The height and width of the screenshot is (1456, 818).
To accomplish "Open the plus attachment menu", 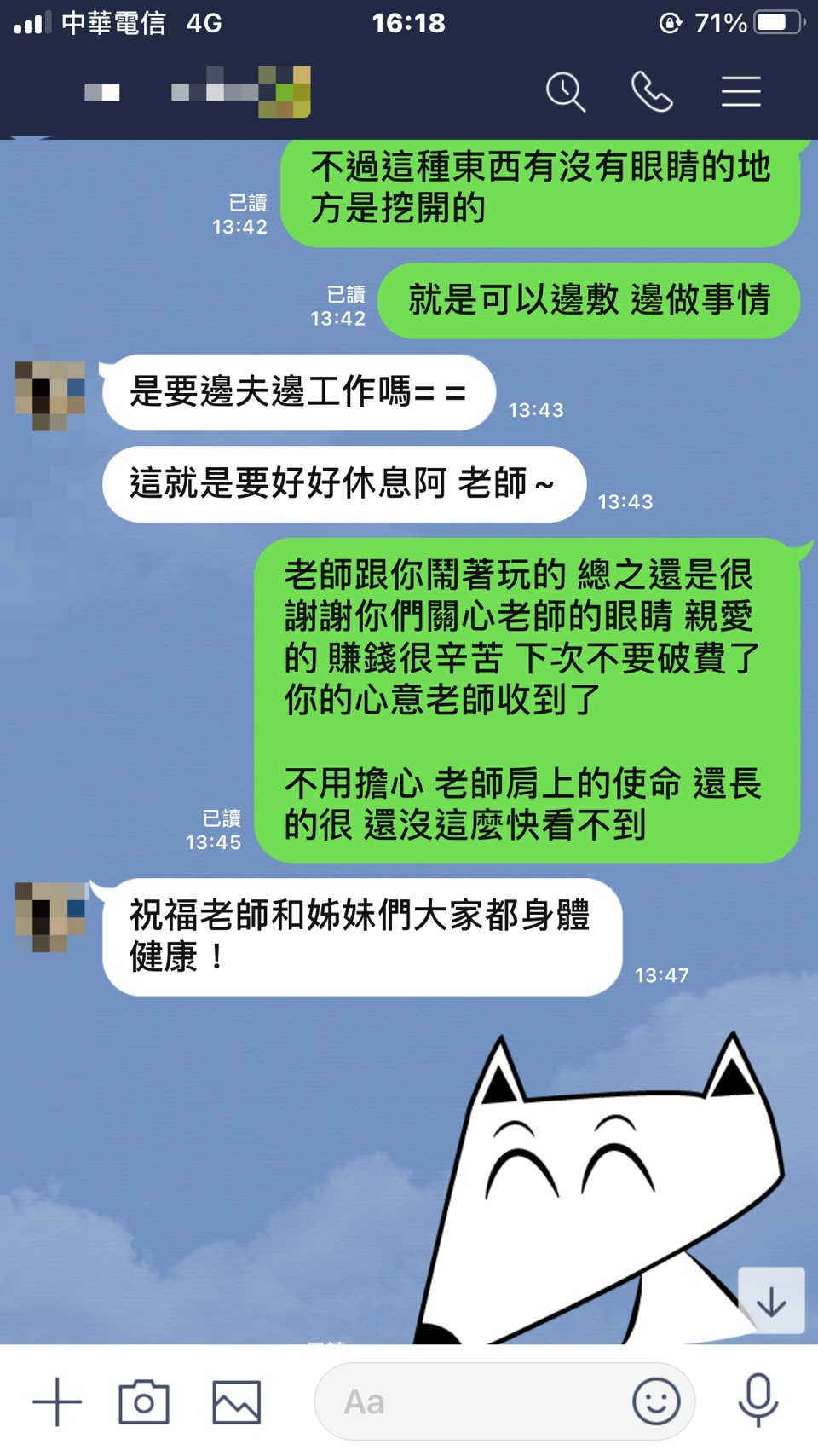I will click(x=57, y=1401).
